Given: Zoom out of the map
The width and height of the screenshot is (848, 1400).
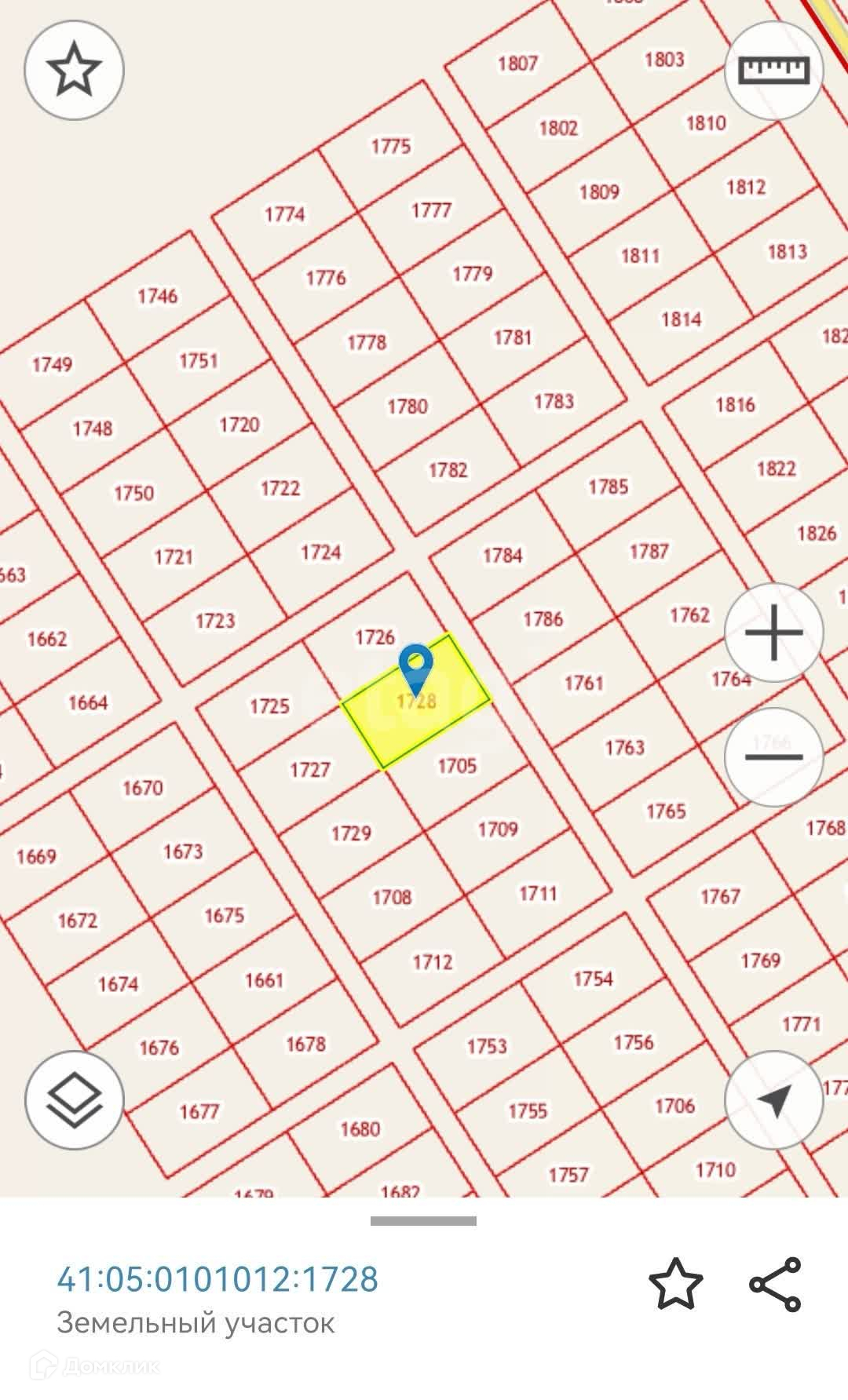Looking at the screenshot, I should point(773,757).
